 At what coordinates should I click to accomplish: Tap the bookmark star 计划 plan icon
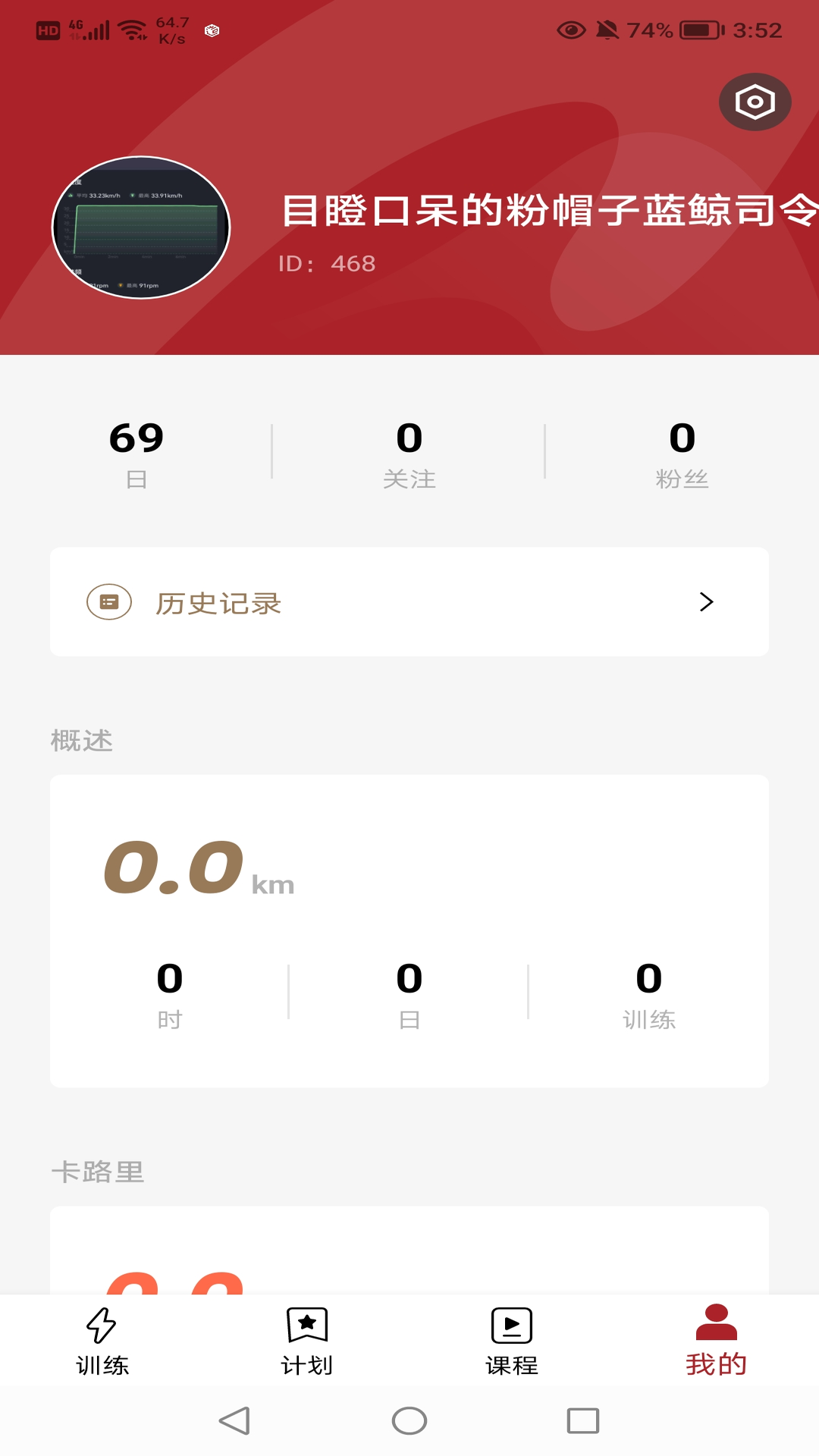(306, 1323)
